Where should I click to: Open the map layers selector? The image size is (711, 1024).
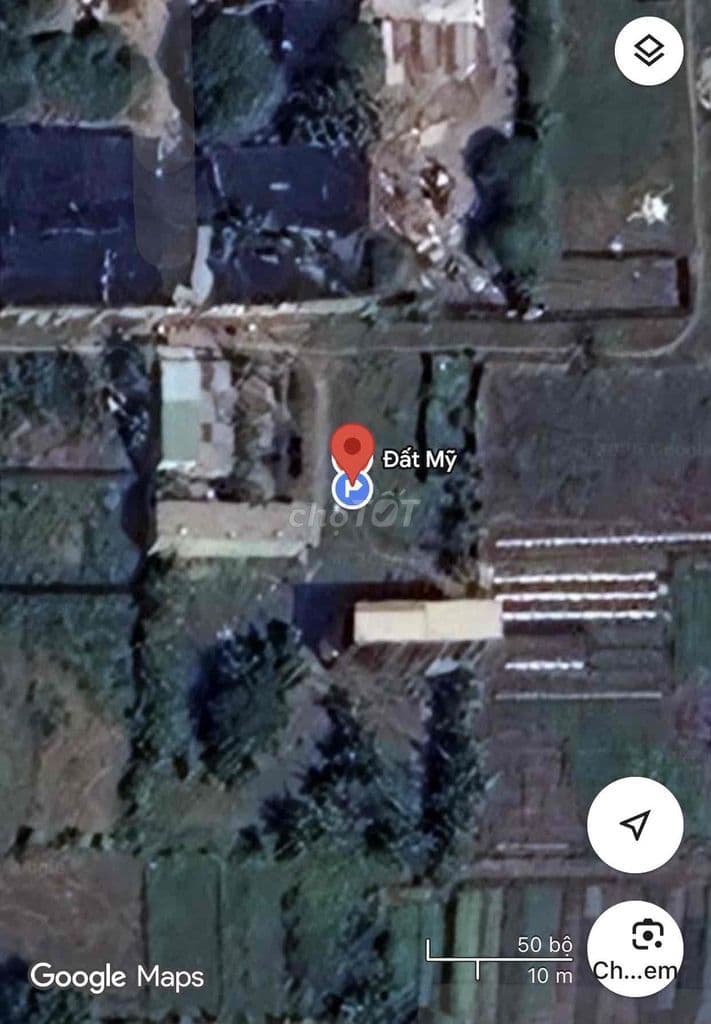coord(649,51)
